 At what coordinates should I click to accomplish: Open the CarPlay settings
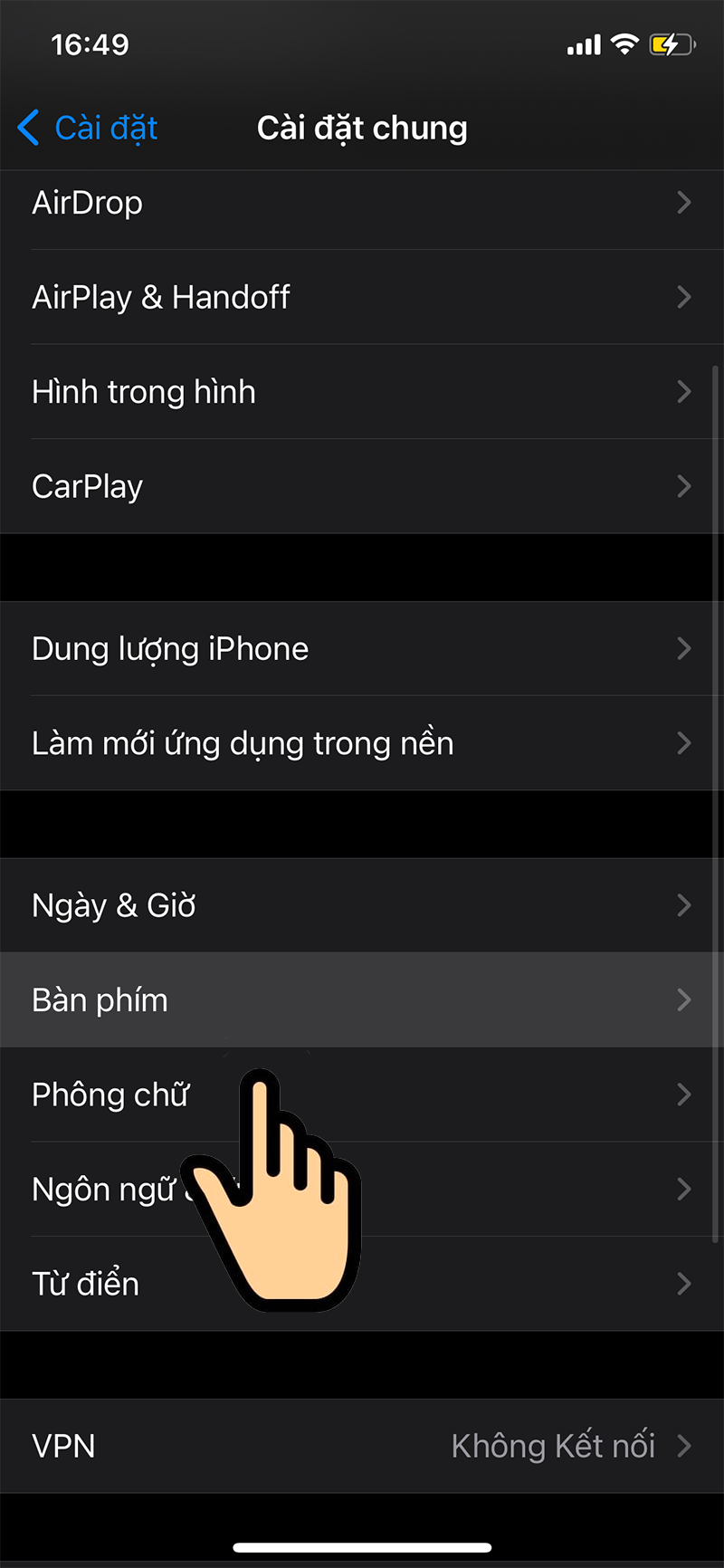(87, 486)
